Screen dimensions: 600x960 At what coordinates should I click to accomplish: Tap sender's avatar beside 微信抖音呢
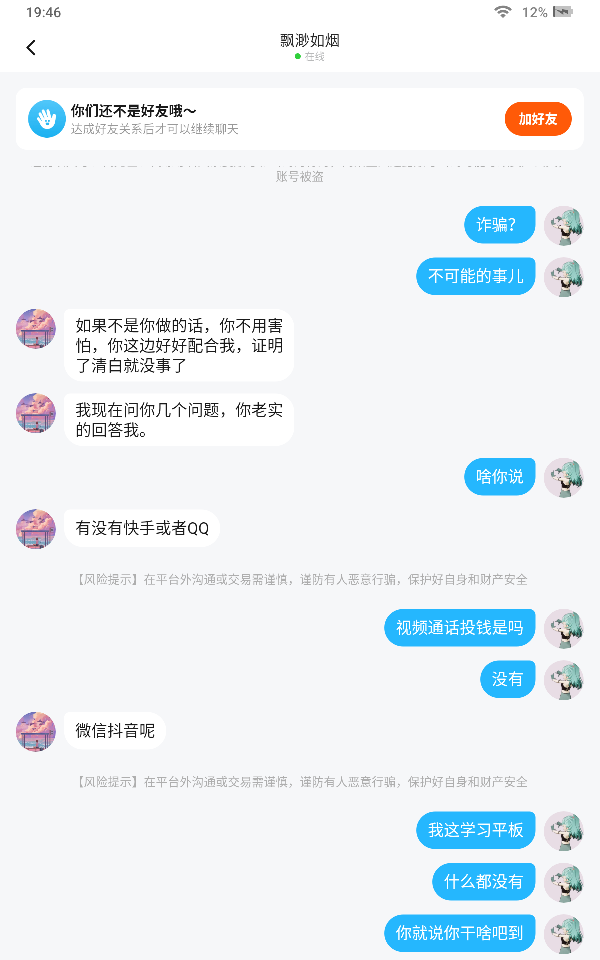(36, 731)
